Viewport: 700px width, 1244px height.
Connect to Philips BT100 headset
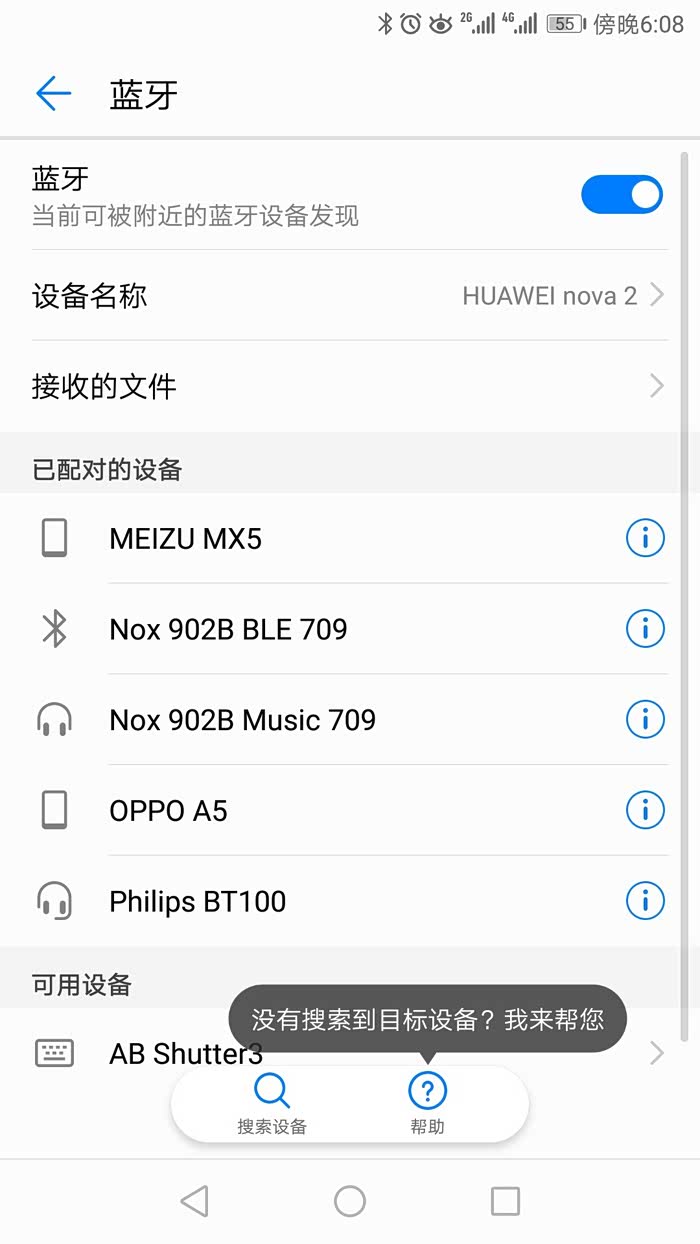tap(300, 901)
